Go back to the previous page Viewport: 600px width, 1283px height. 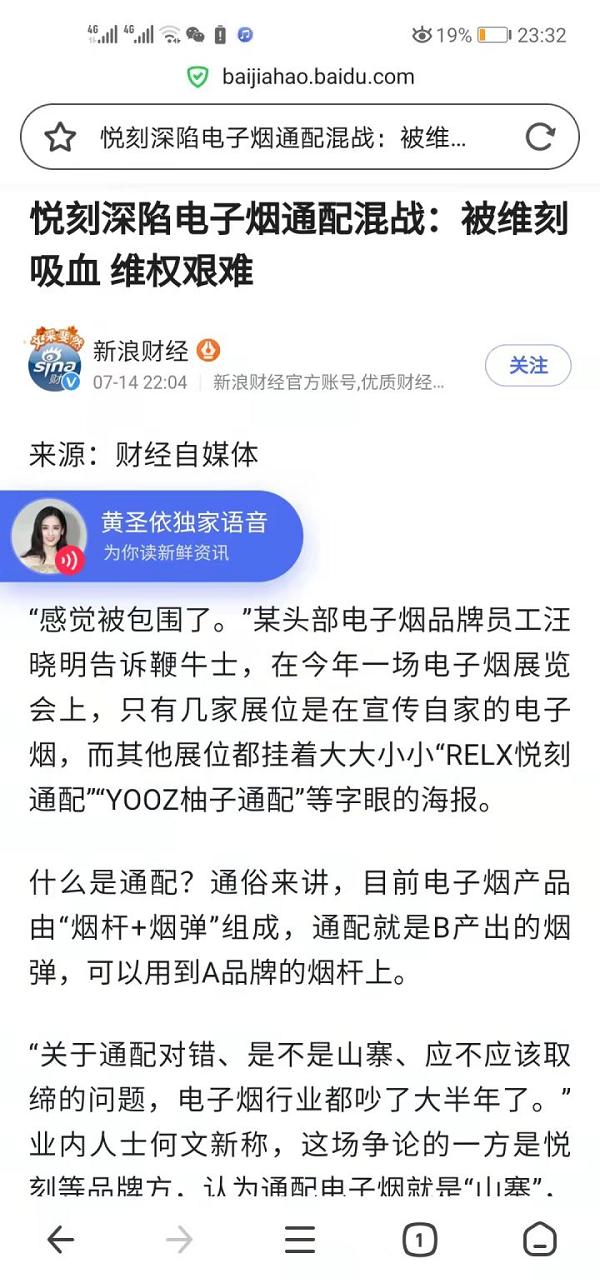61,1240
